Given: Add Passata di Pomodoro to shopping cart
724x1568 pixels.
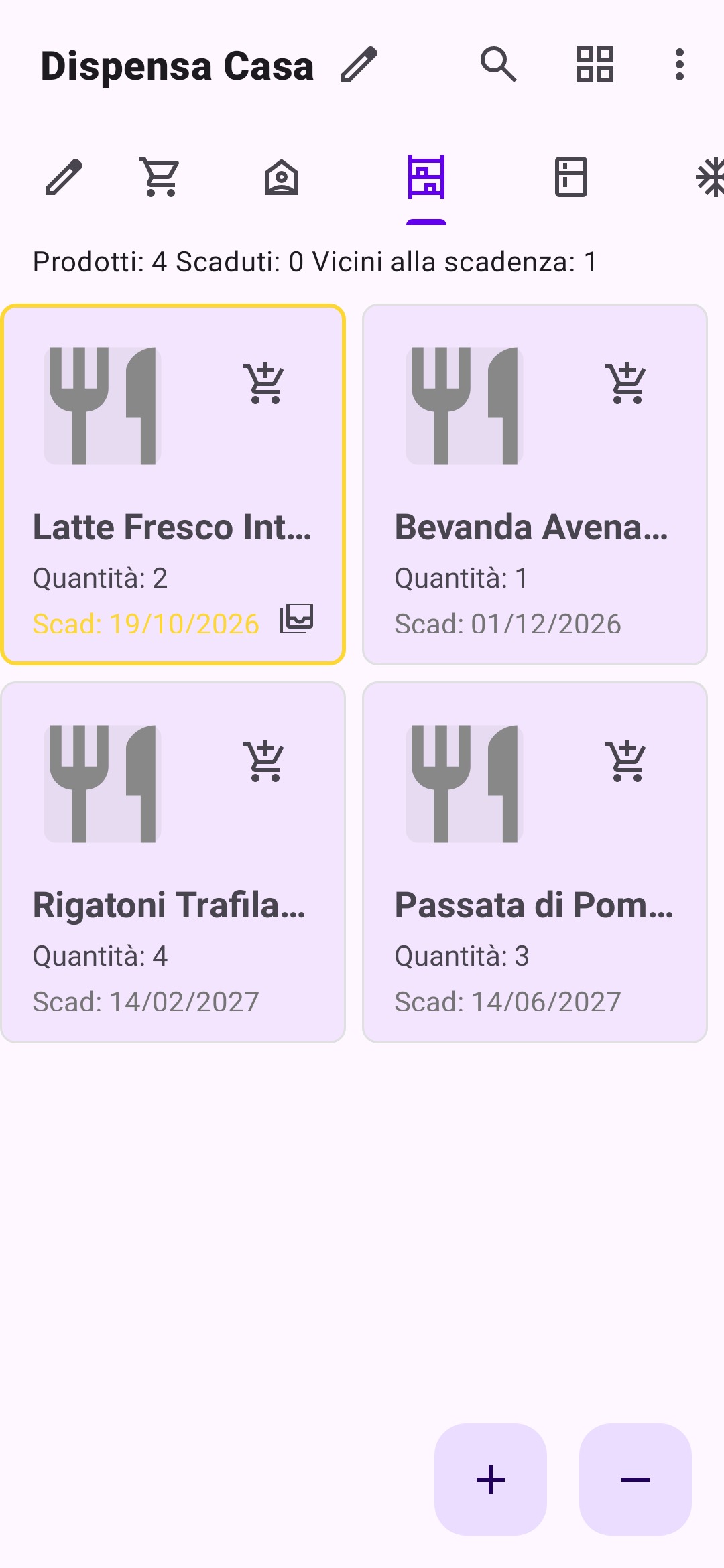Looking at the screenshot, I should (626, 761).
